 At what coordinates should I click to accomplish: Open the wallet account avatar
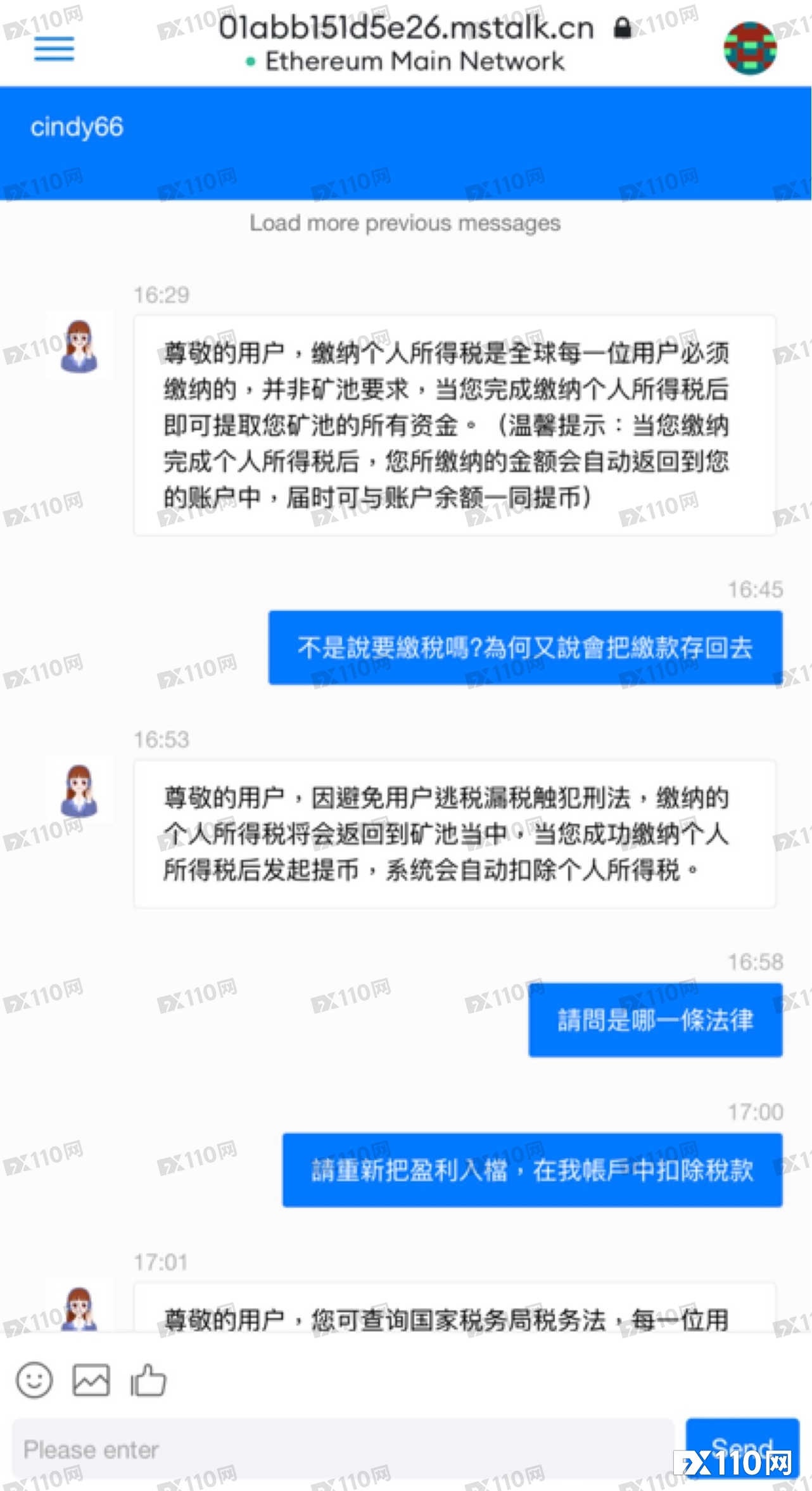tap(750, 48)
